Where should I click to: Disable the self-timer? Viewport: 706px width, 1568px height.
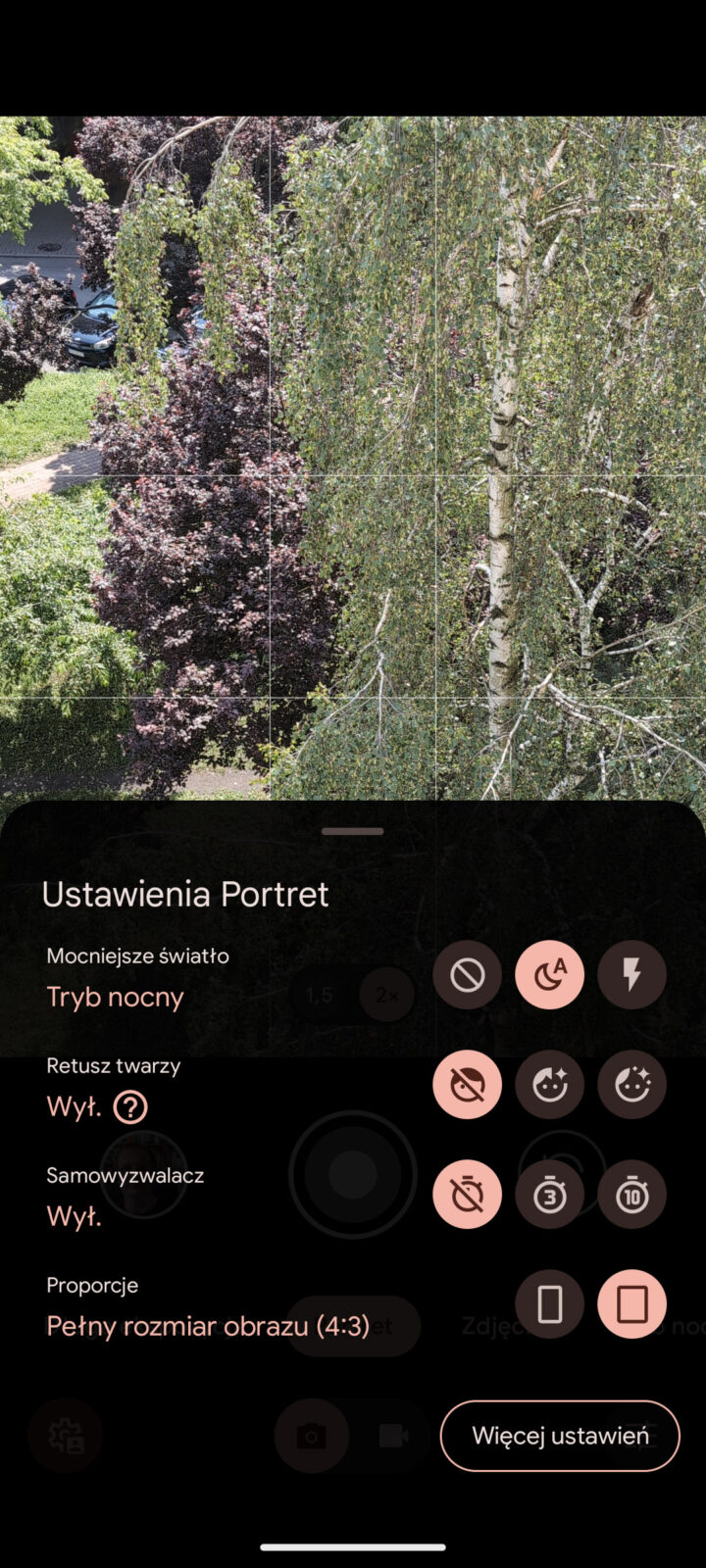(467, 1195)
